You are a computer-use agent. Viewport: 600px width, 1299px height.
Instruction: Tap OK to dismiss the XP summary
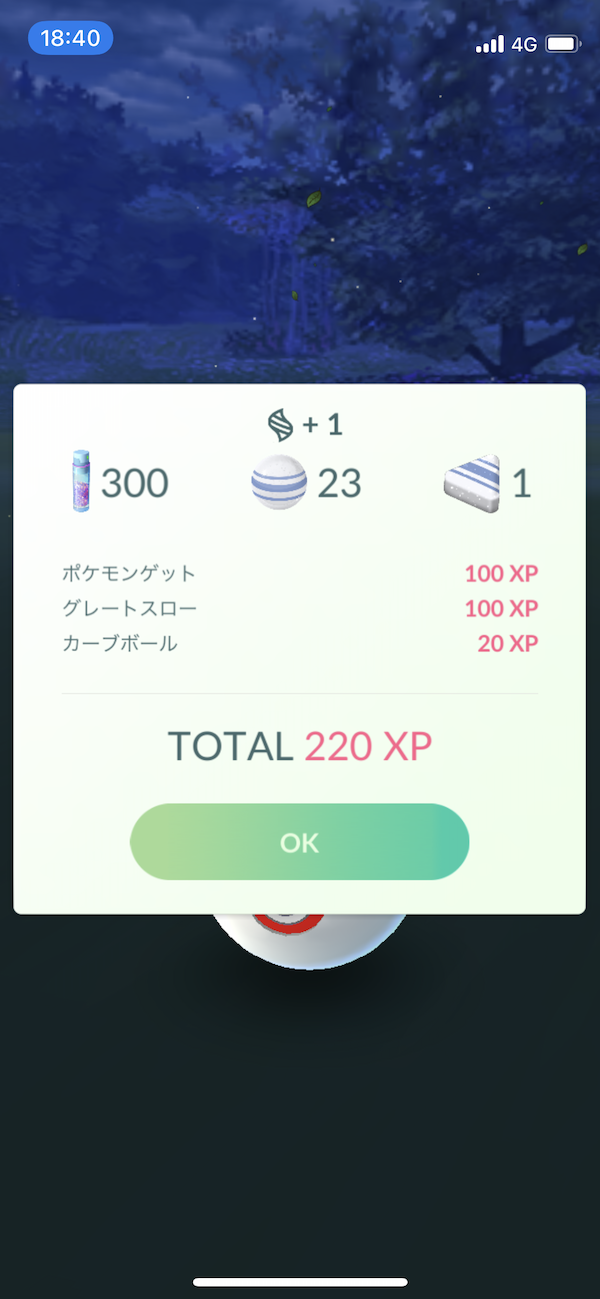pos(299,842)
